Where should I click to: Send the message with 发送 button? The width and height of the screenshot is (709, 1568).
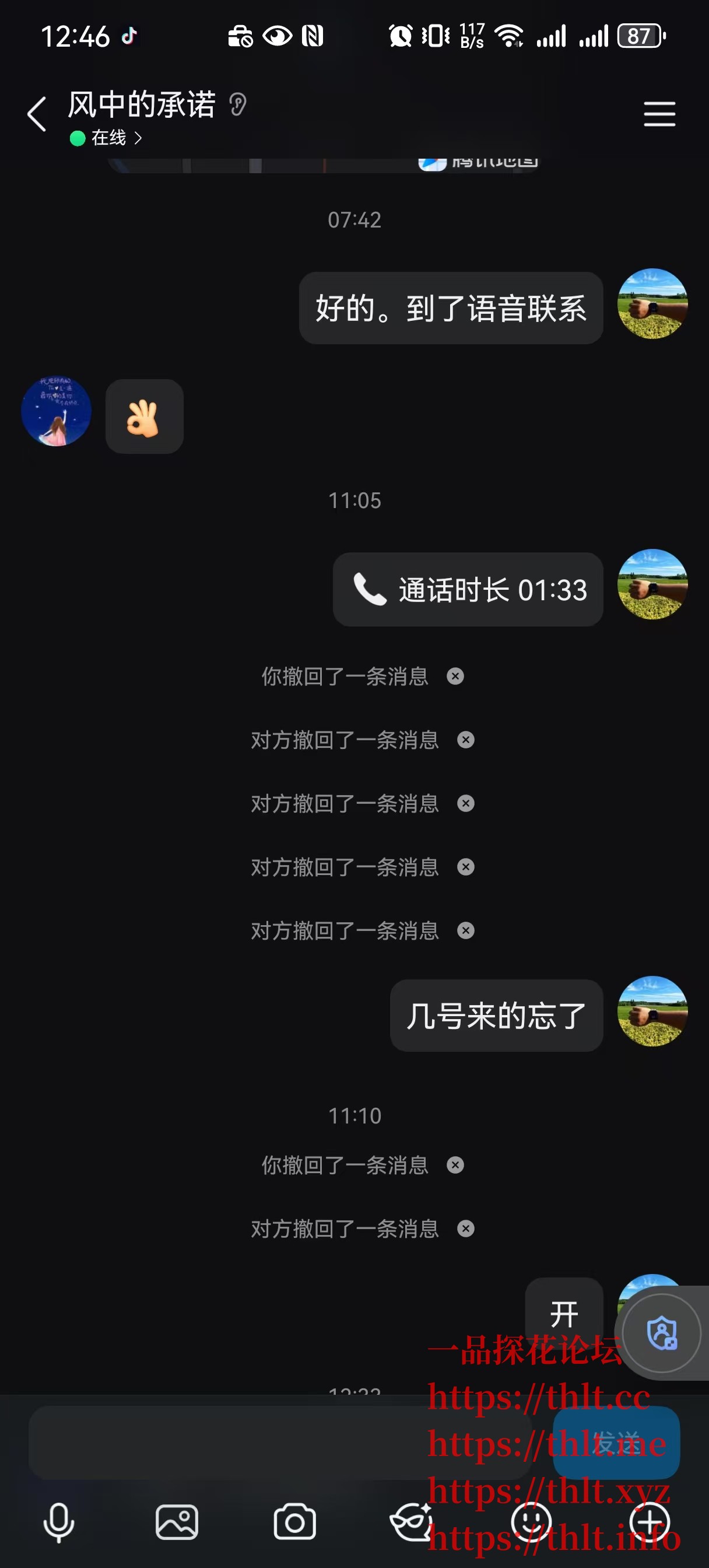point(615,1442)
